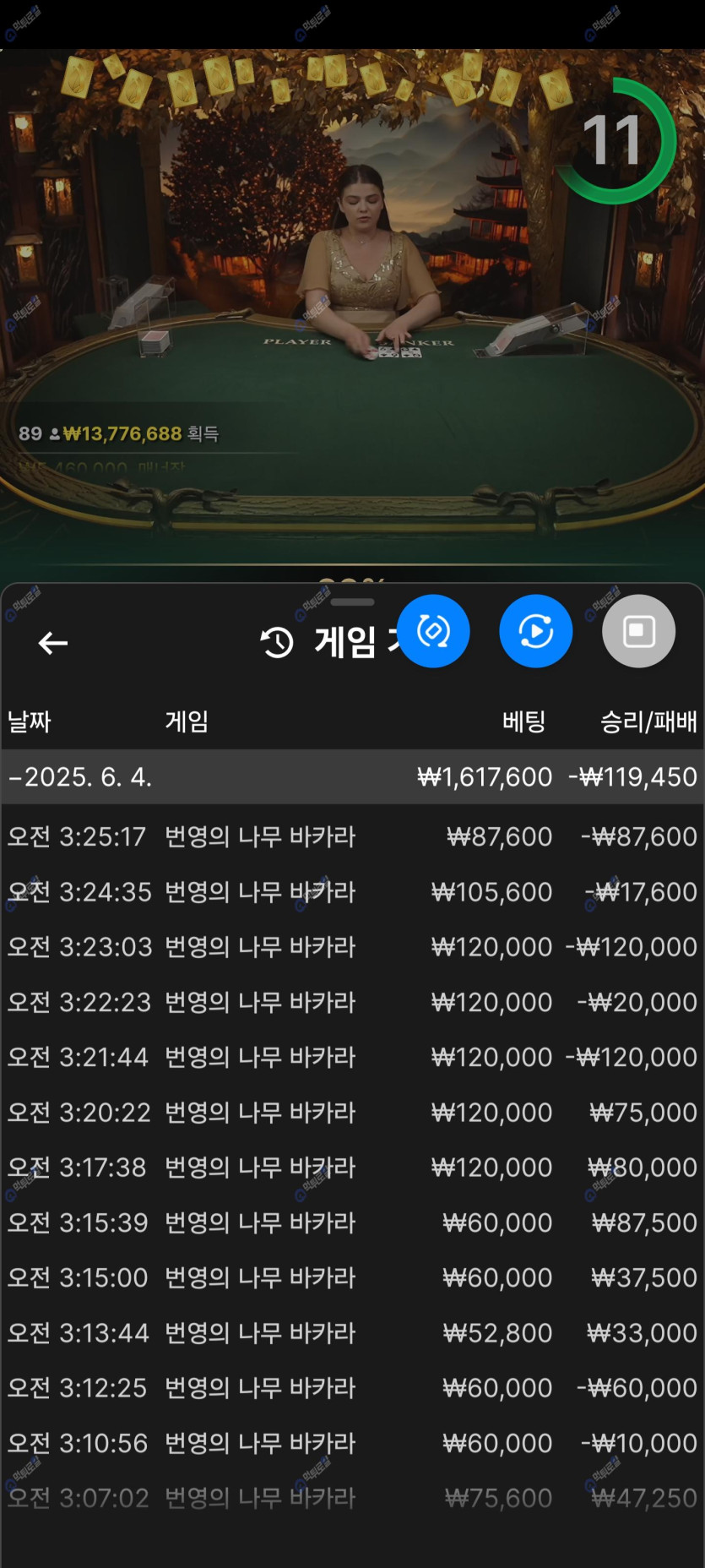Open the 오전 3:15:00 history entry
The image size is (705, 1568).
[x=352, y=1277]
